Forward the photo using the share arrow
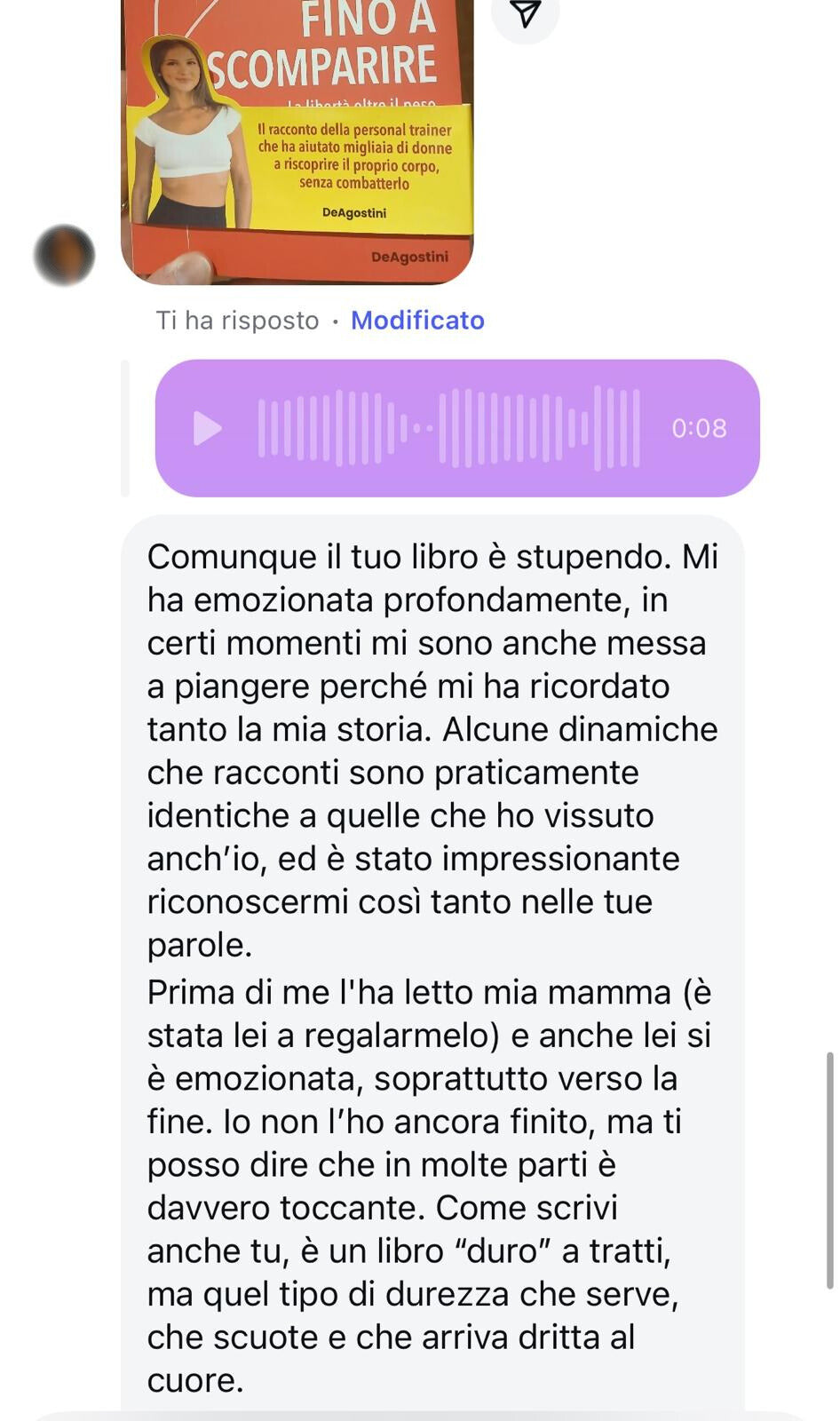 click(x=526, y=13)
